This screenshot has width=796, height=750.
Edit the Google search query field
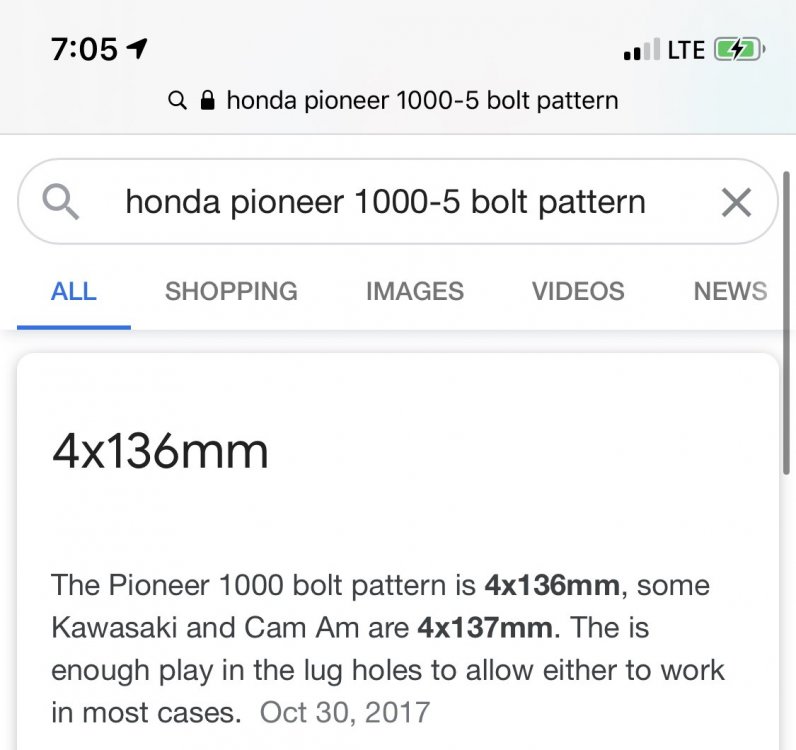385,203
